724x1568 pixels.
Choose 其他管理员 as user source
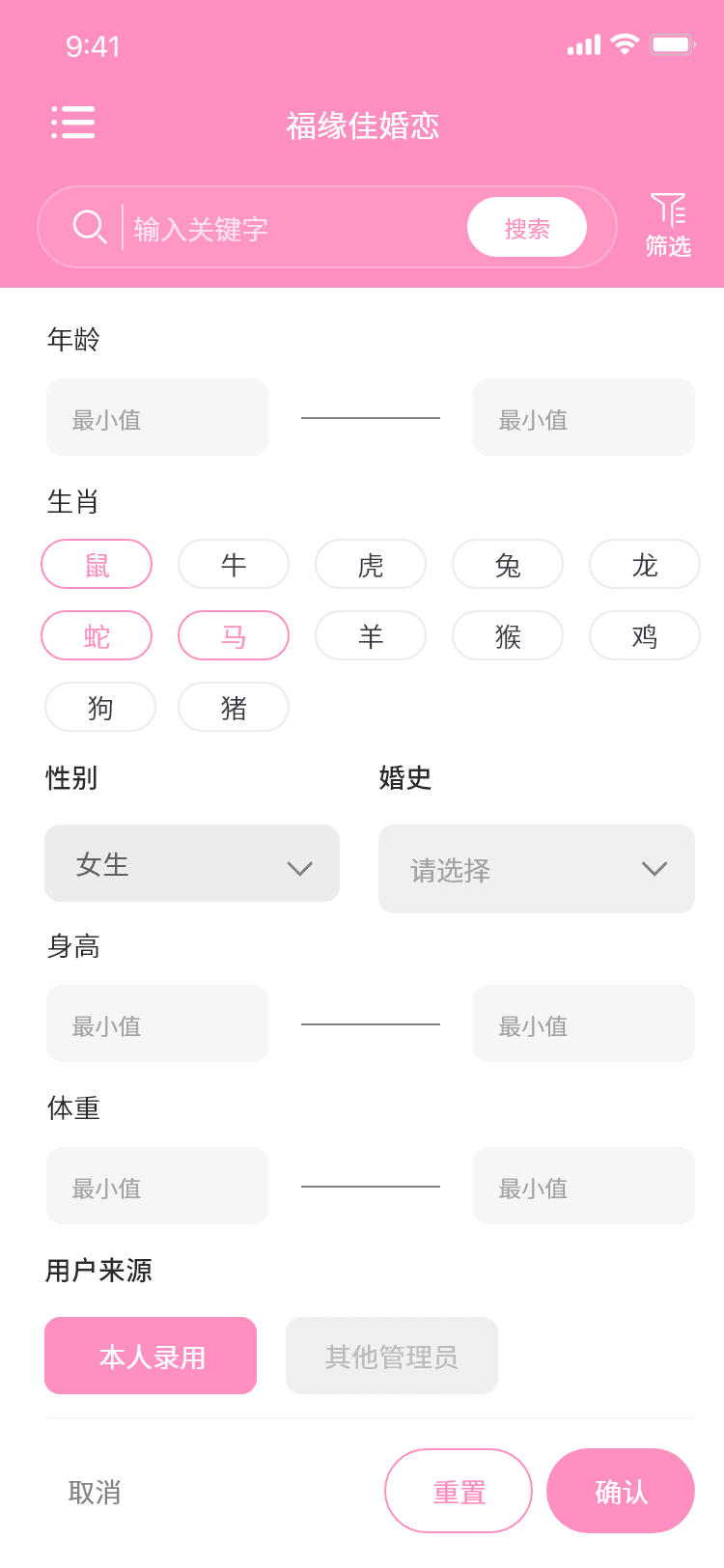coord(392,1357)
